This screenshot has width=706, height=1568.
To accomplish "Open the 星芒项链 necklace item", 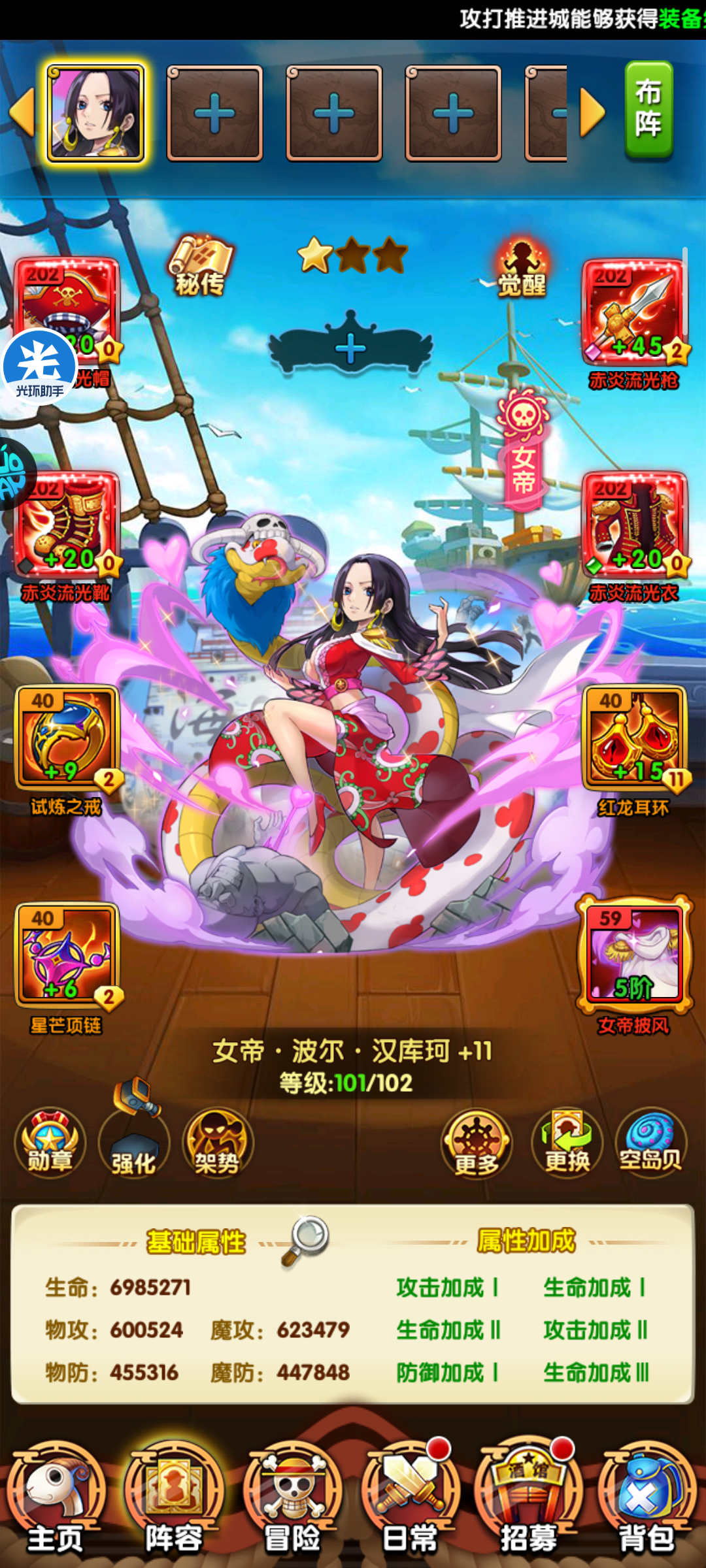I will pyautogui.click(x=67, y=955).
